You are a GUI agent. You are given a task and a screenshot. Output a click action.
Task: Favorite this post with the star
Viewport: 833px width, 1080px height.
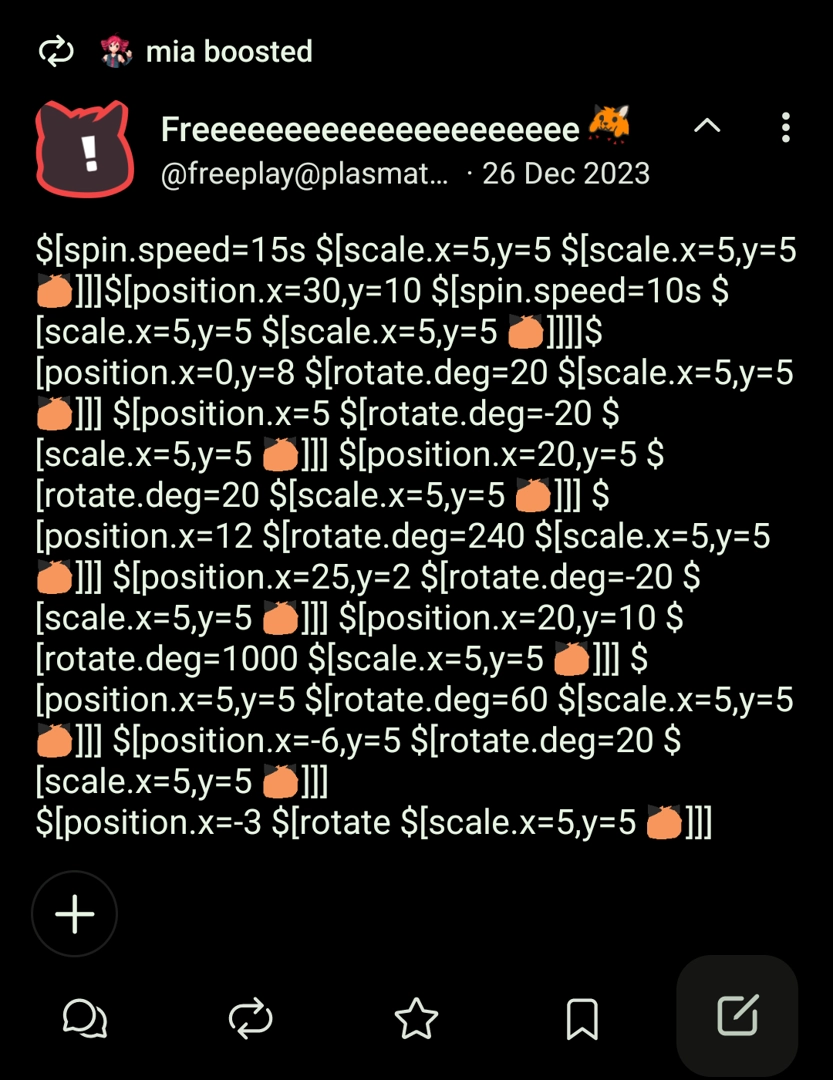coord(416,1018)
